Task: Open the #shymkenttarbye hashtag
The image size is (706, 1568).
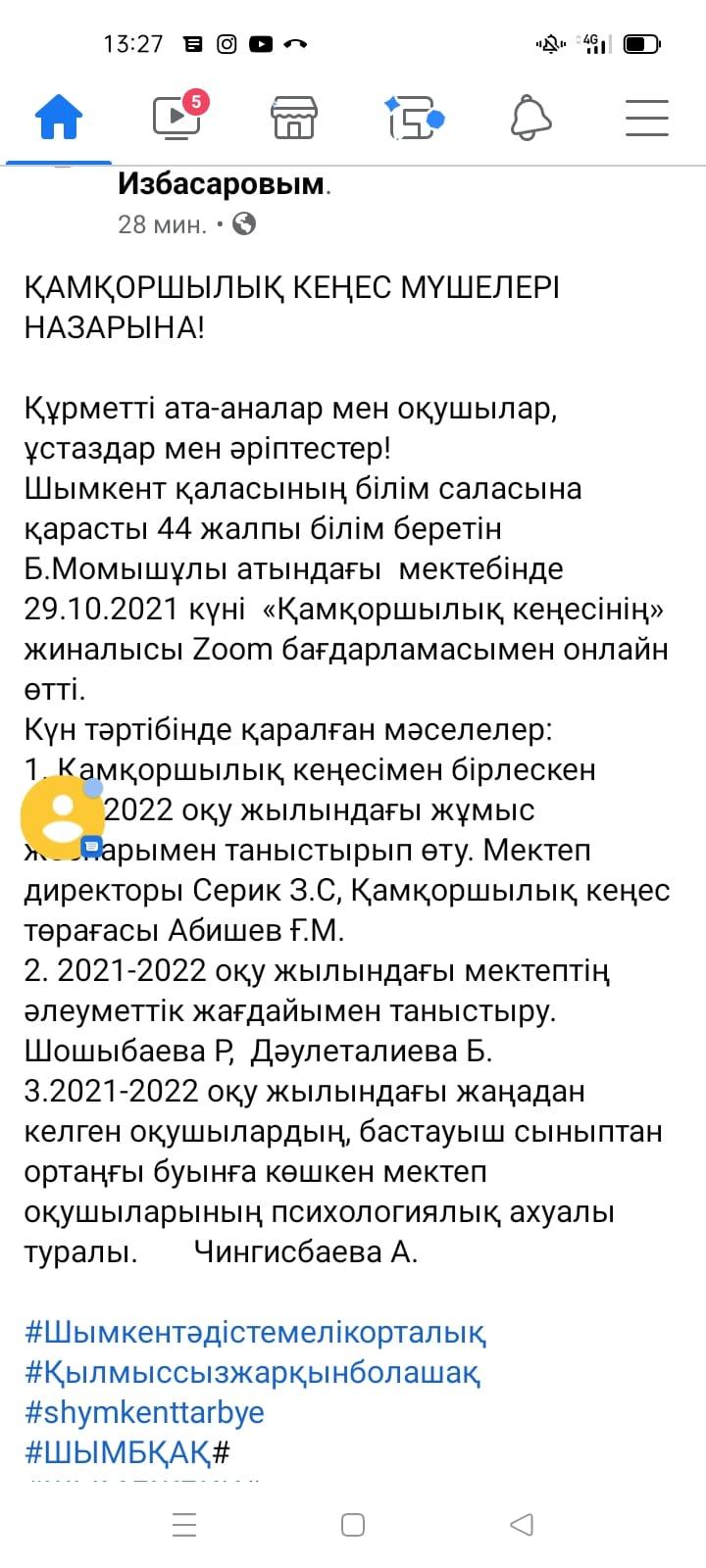Action: coord(144,1412)
